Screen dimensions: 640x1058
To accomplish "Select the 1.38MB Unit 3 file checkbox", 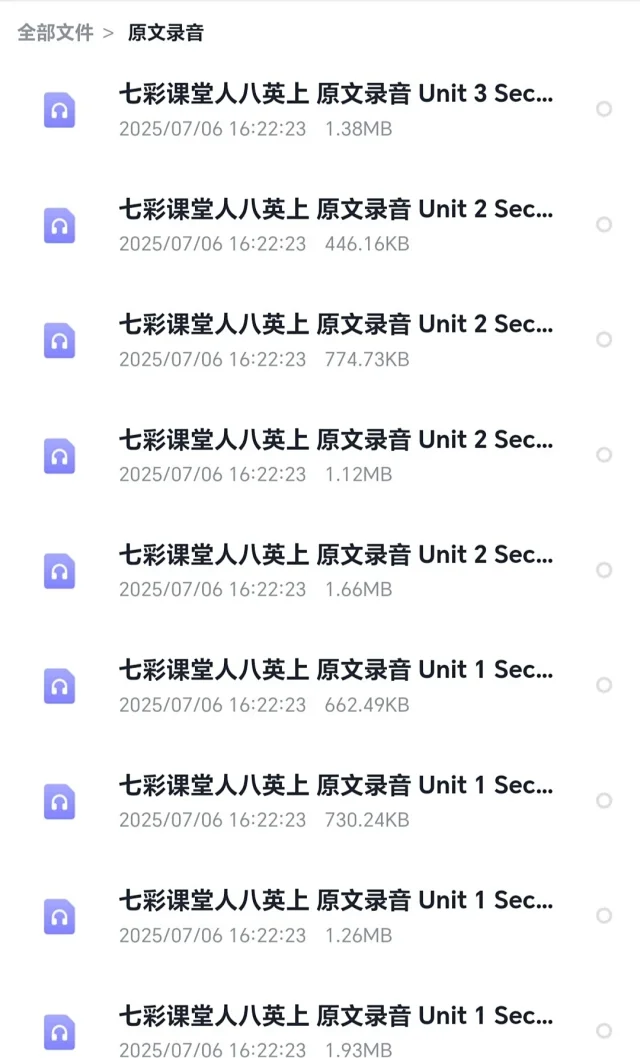I will click(604, 109).
